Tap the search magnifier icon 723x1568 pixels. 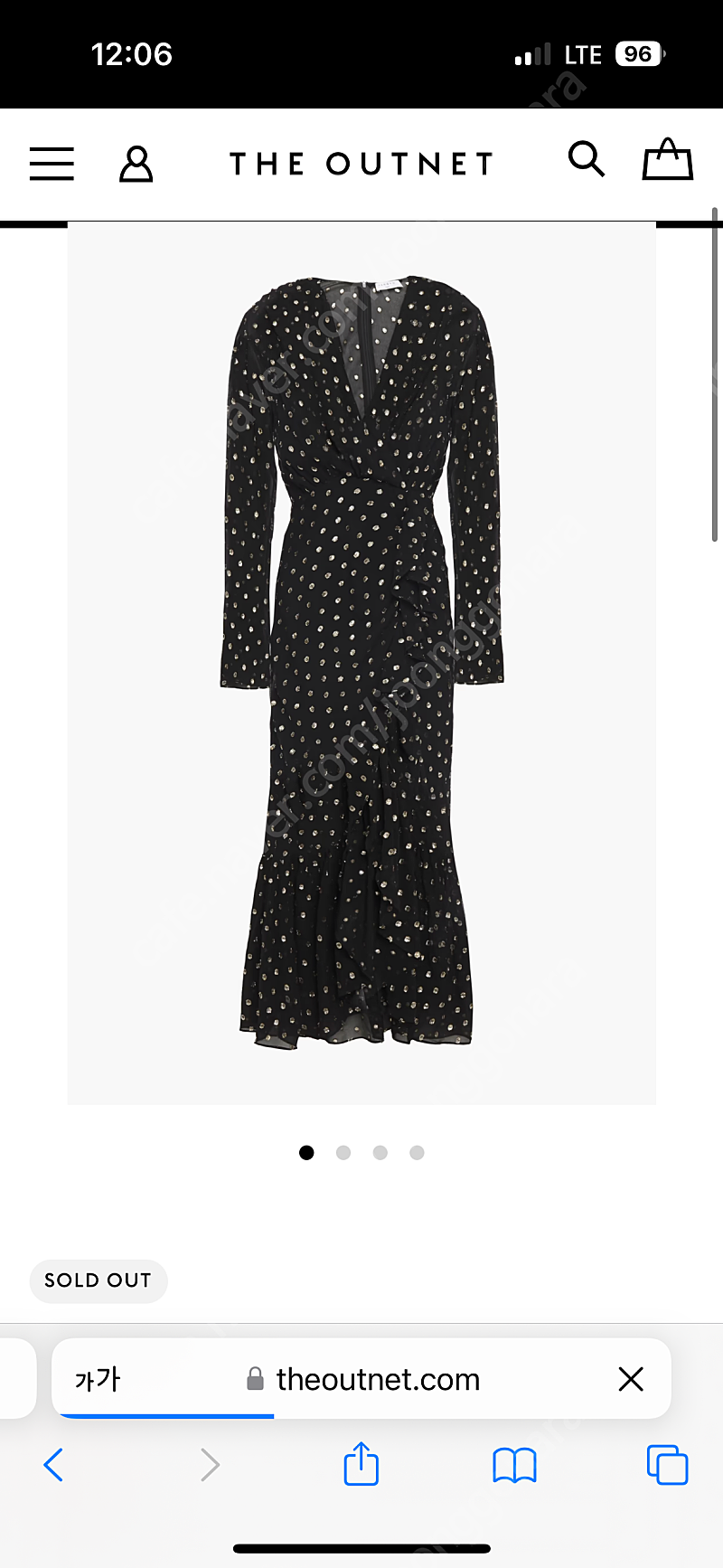(x=587, y=159)
